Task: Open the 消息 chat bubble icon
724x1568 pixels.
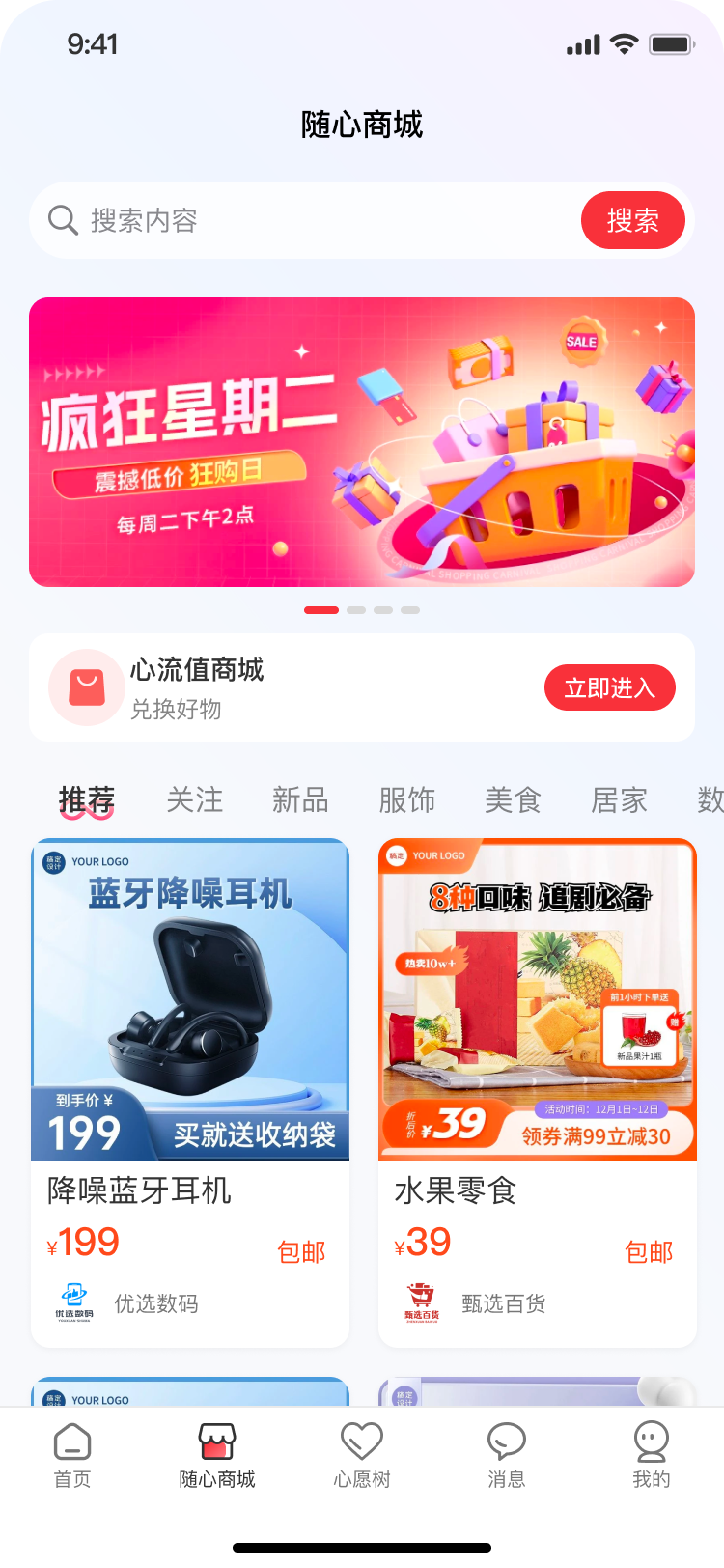Action: [507, 1439]
